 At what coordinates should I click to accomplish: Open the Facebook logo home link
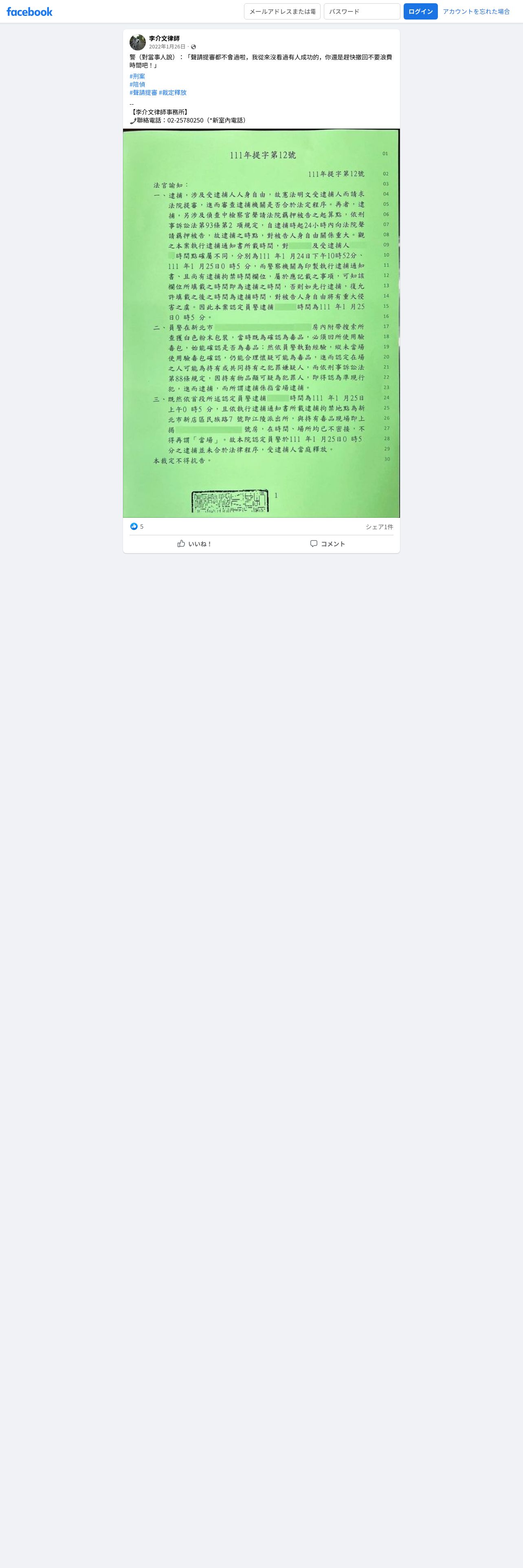coord(29,11)
